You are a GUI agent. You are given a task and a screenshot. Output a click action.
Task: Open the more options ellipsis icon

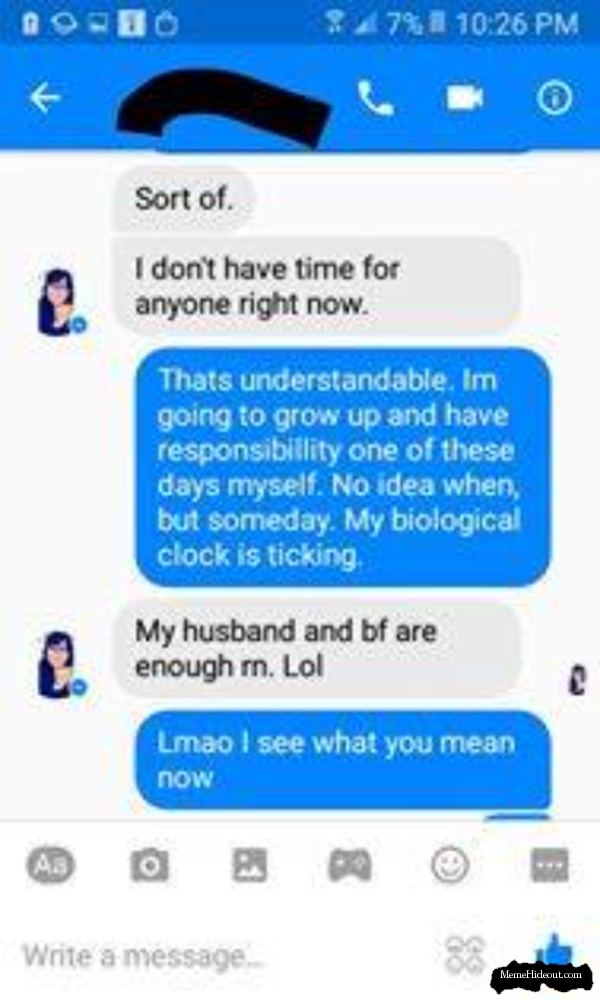tap(549, 865)
